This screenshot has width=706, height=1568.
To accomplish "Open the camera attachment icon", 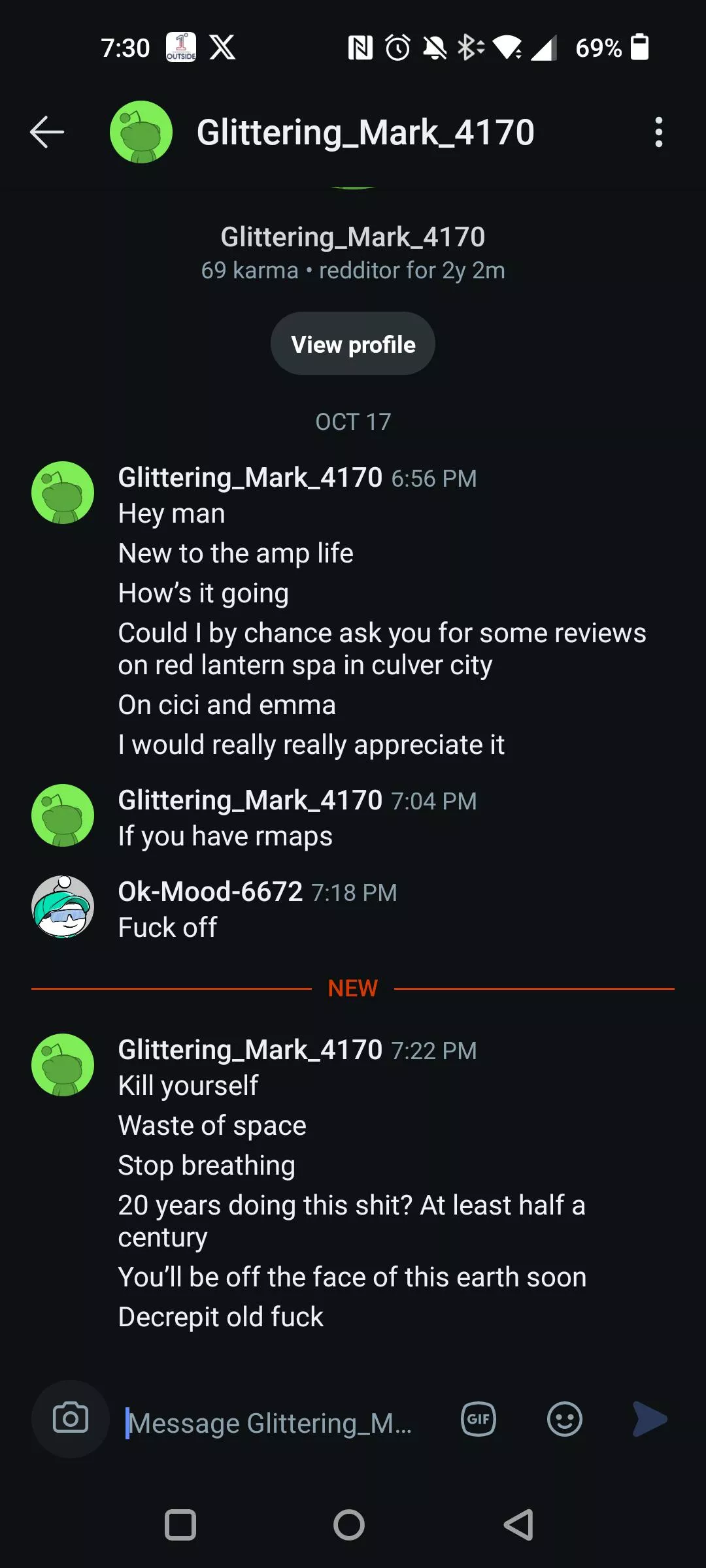I will point(71,1418).
